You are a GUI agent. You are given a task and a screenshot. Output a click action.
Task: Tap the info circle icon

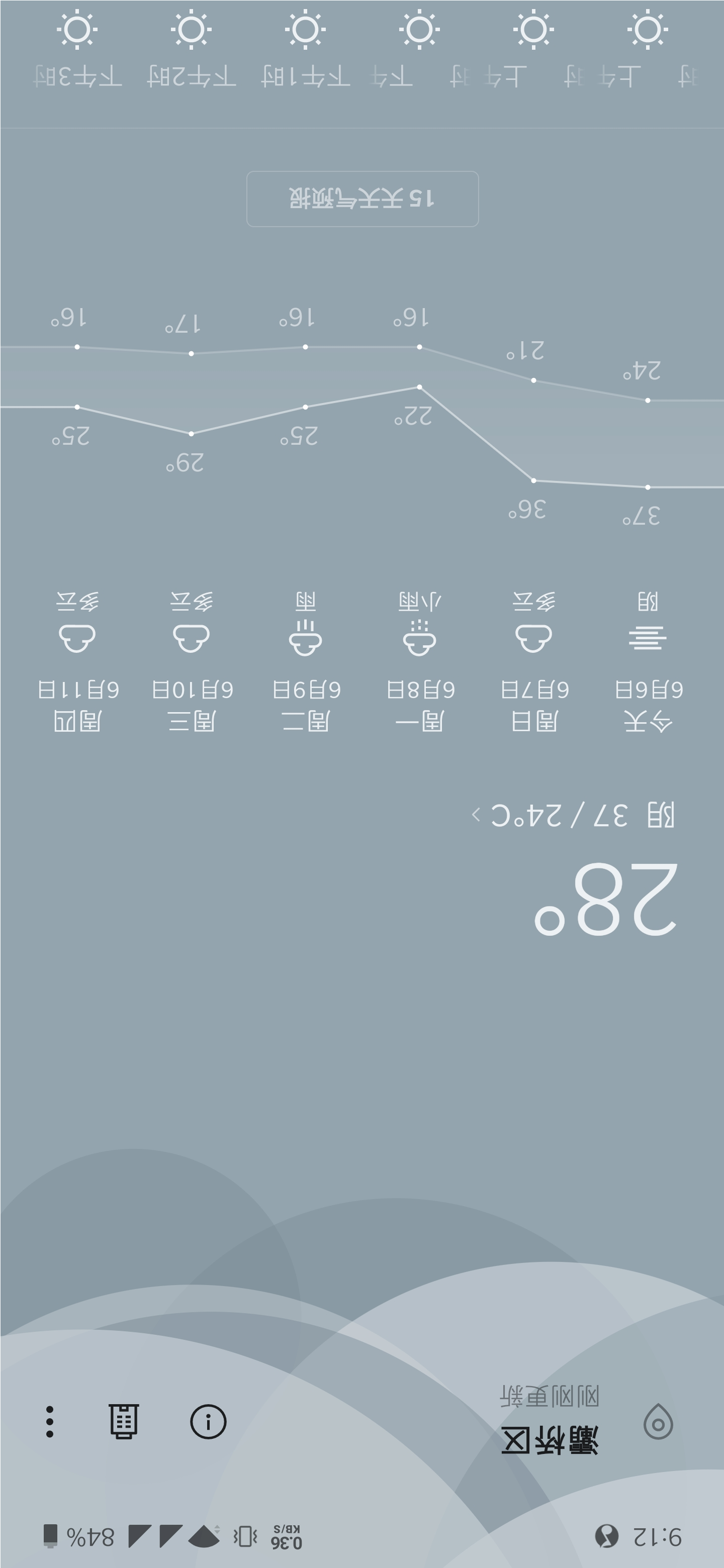point(208,1422)
